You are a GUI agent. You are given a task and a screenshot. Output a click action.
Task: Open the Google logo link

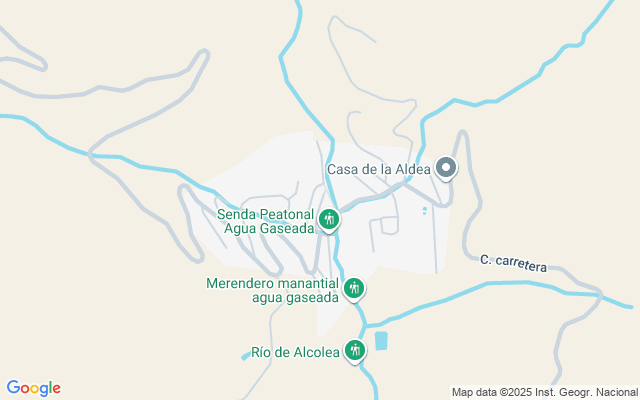click(33, 388)
